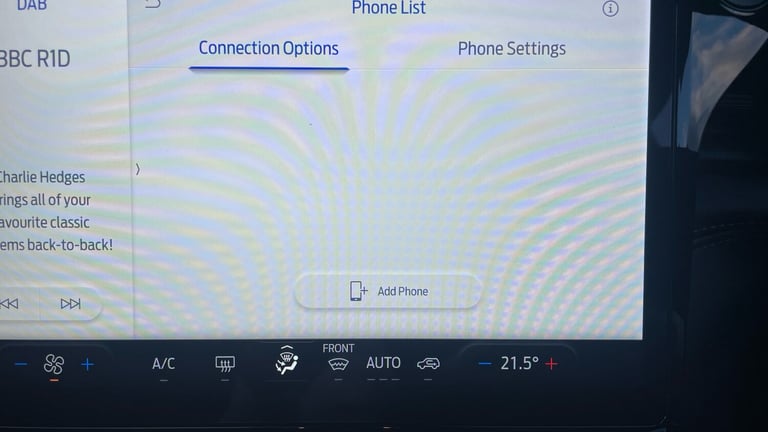
Task: Raise the temperature above 21.5°
Action: click(551, 364)
